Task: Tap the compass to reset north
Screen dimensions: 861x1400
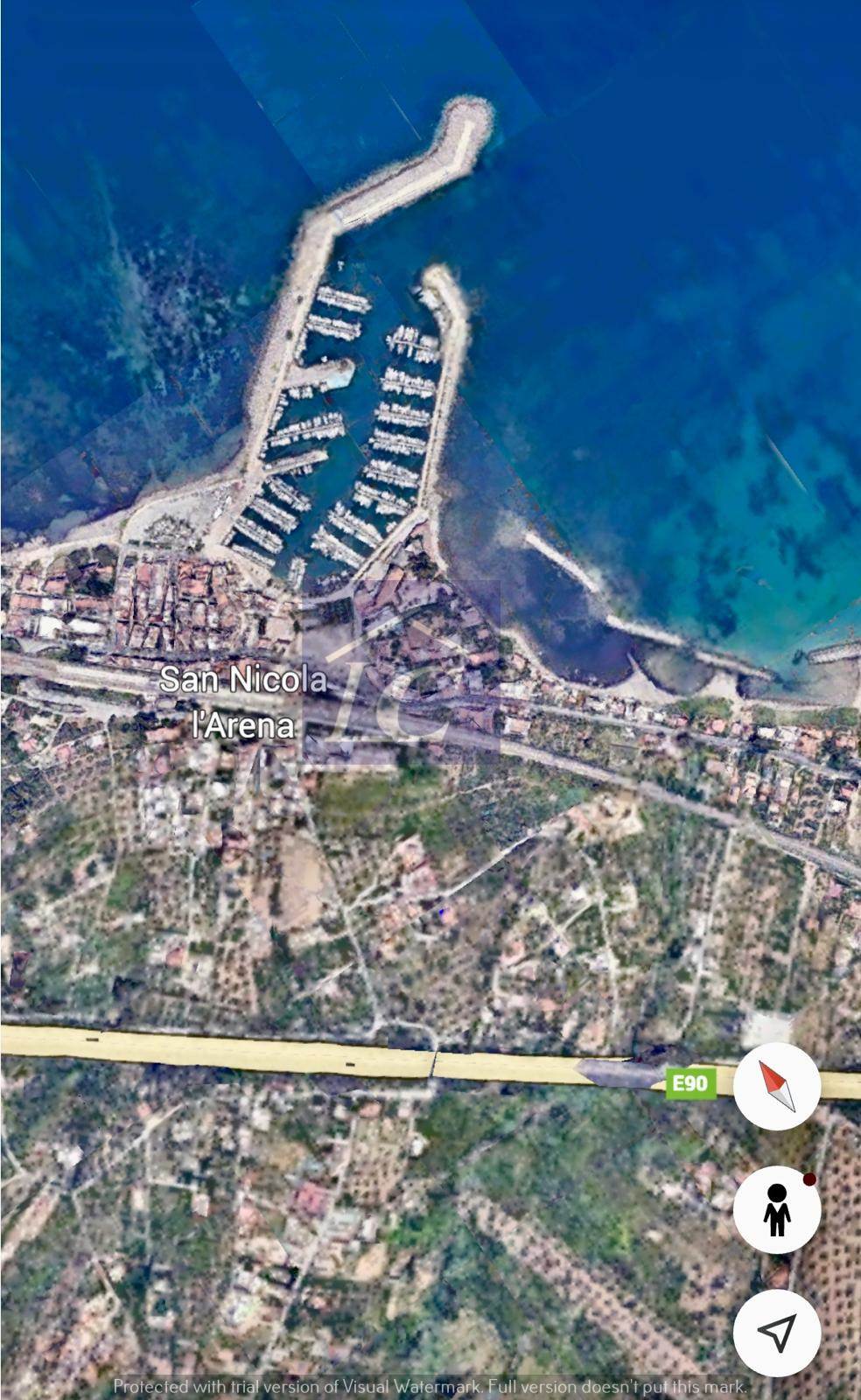Action: [x=777, y=1086]
